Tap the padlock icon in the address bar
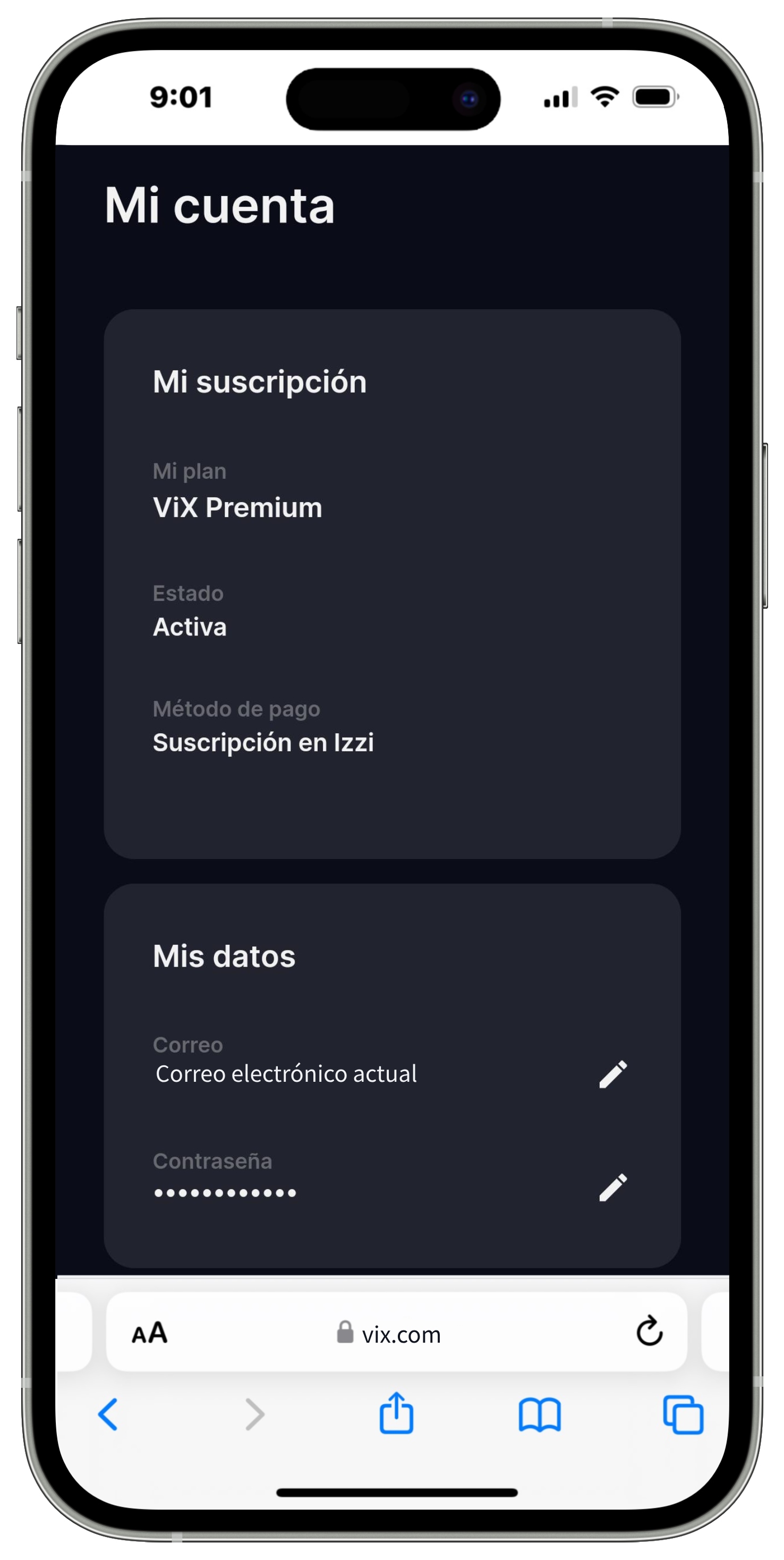Image resolution: width=784 pixels, height=1560 pixels. click(345, 1334)
